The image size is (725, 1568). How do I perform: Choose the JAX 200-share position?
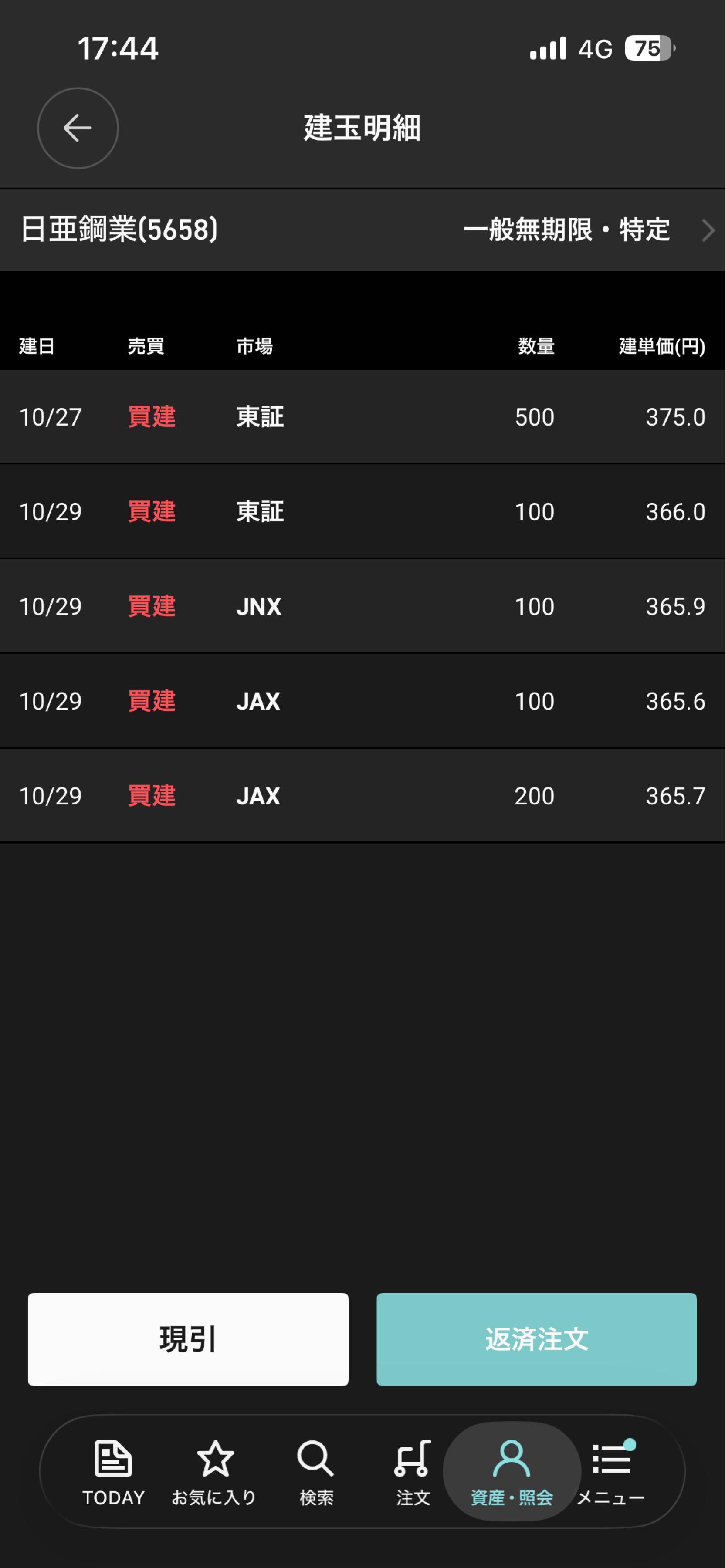click(x=362, y=796)
